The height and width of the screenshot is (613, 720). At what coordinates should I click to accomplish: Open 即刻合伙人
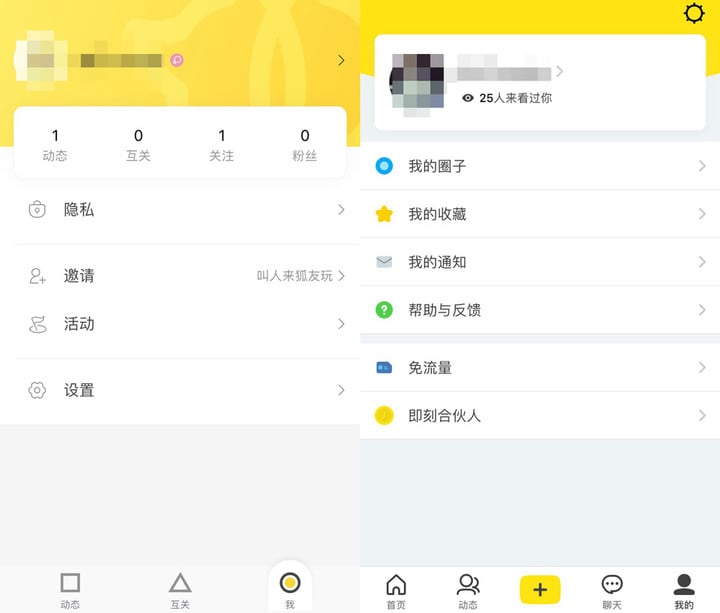(x=540, y=415)
